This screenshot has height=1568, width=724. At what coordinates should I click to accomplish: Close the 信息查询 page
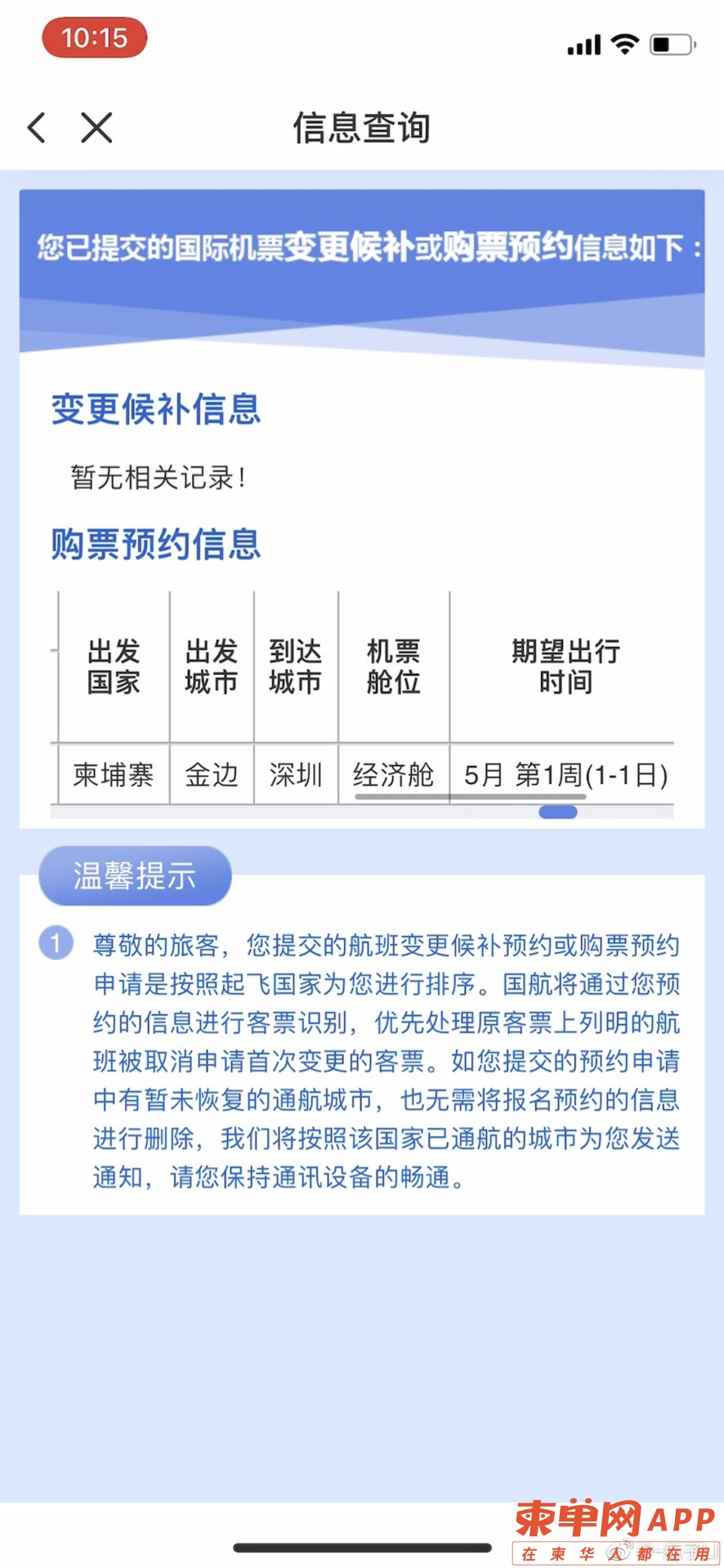96,128
